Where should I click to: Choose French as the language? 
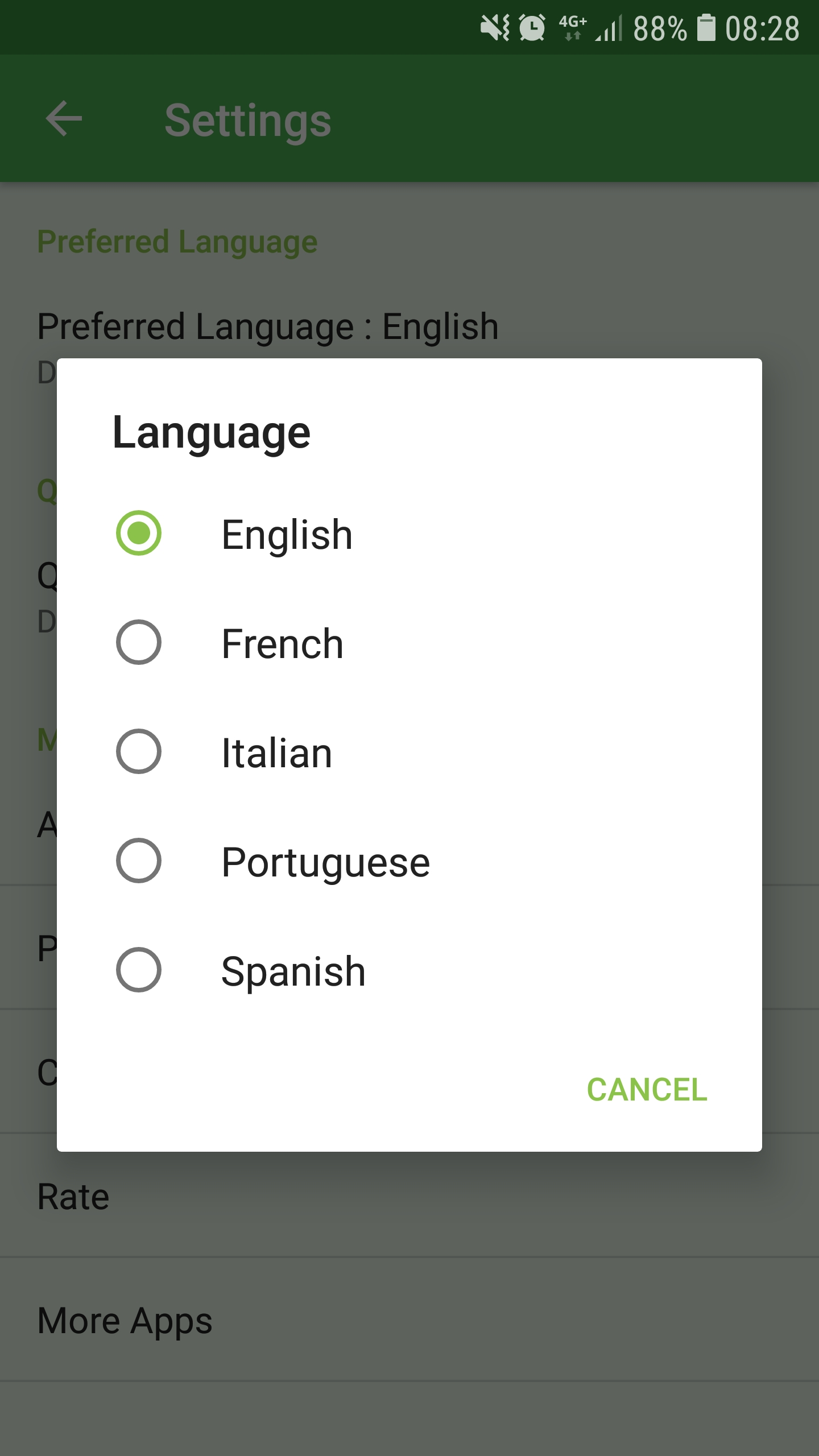point(409,643)
